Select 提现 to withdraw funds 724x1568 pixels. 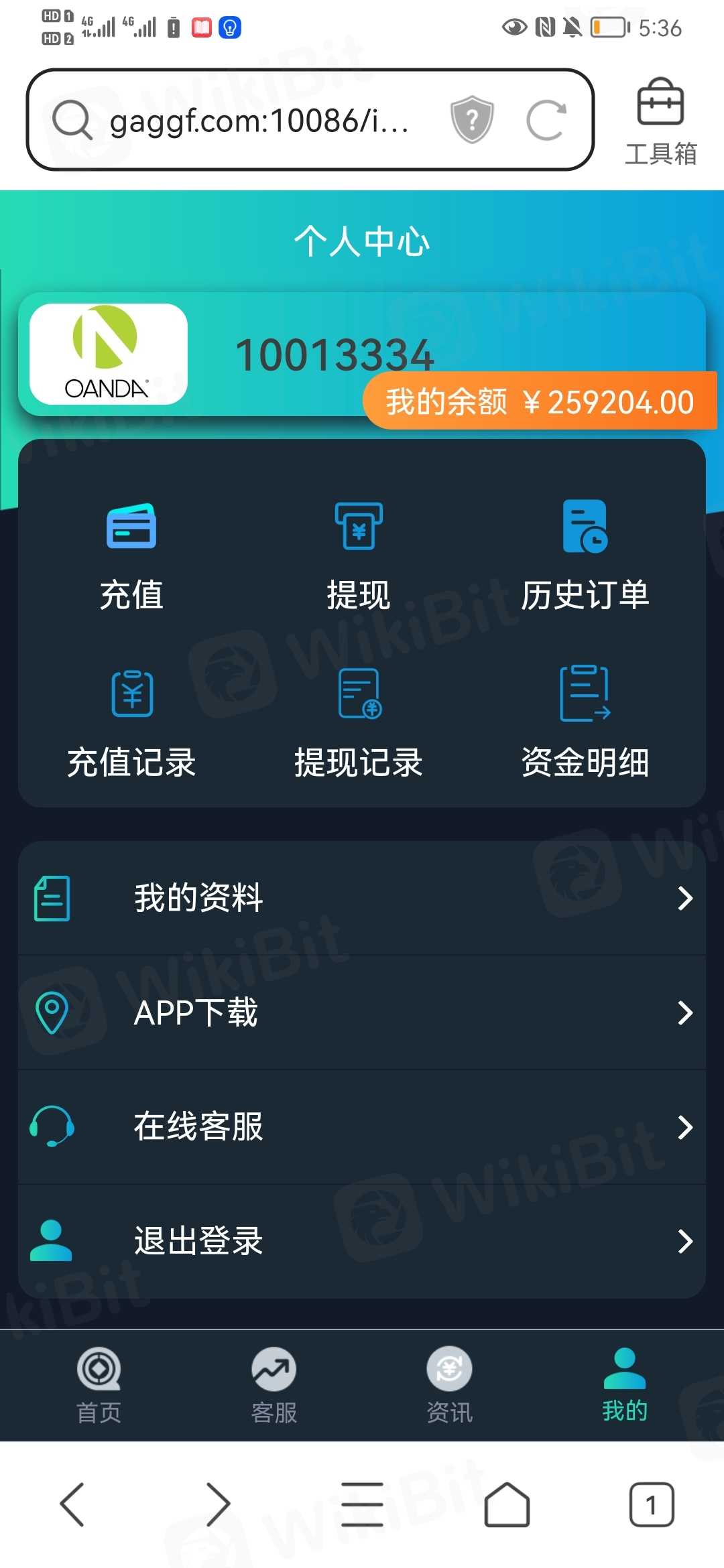pyautogui.click(x=359, y=556)
